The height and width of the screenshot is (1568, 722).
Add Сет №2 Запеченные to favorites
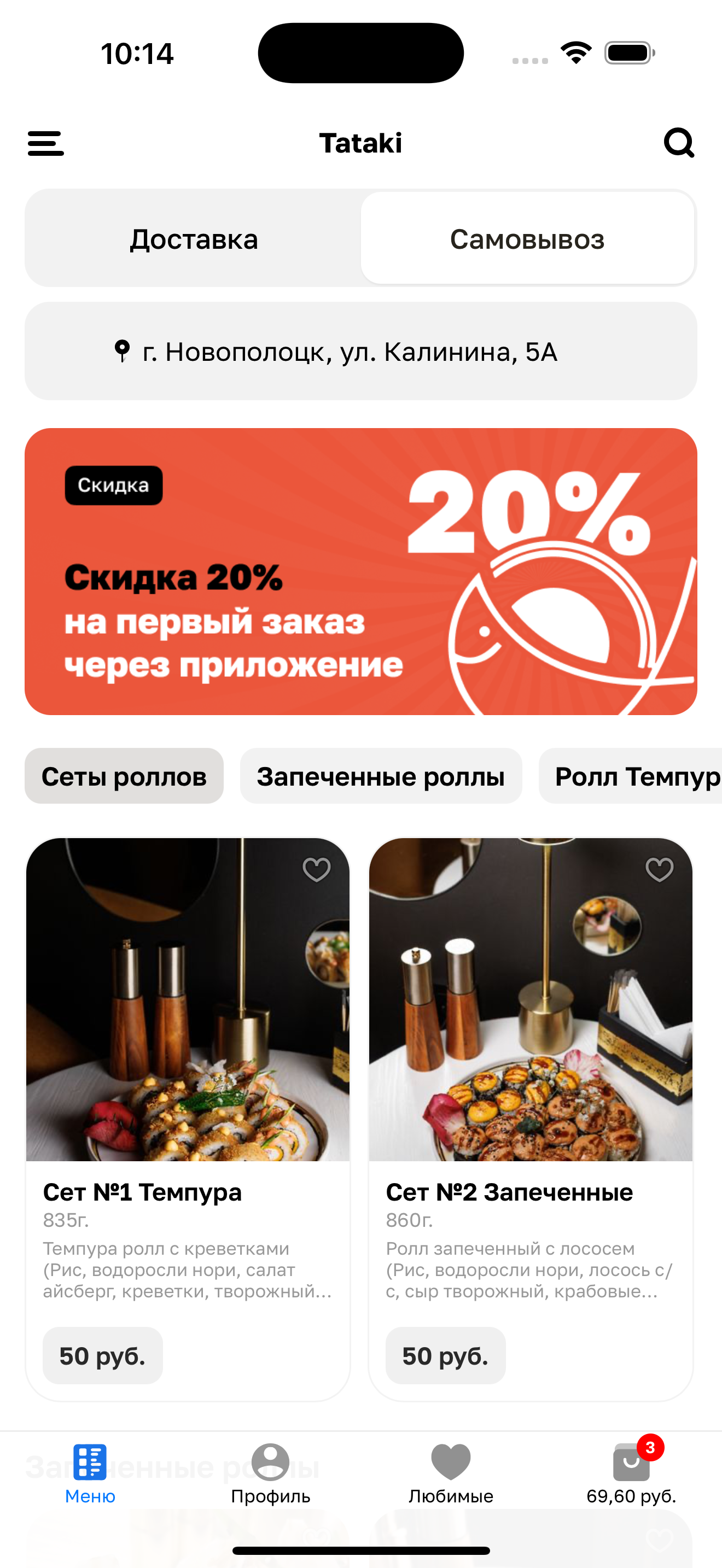659,869
